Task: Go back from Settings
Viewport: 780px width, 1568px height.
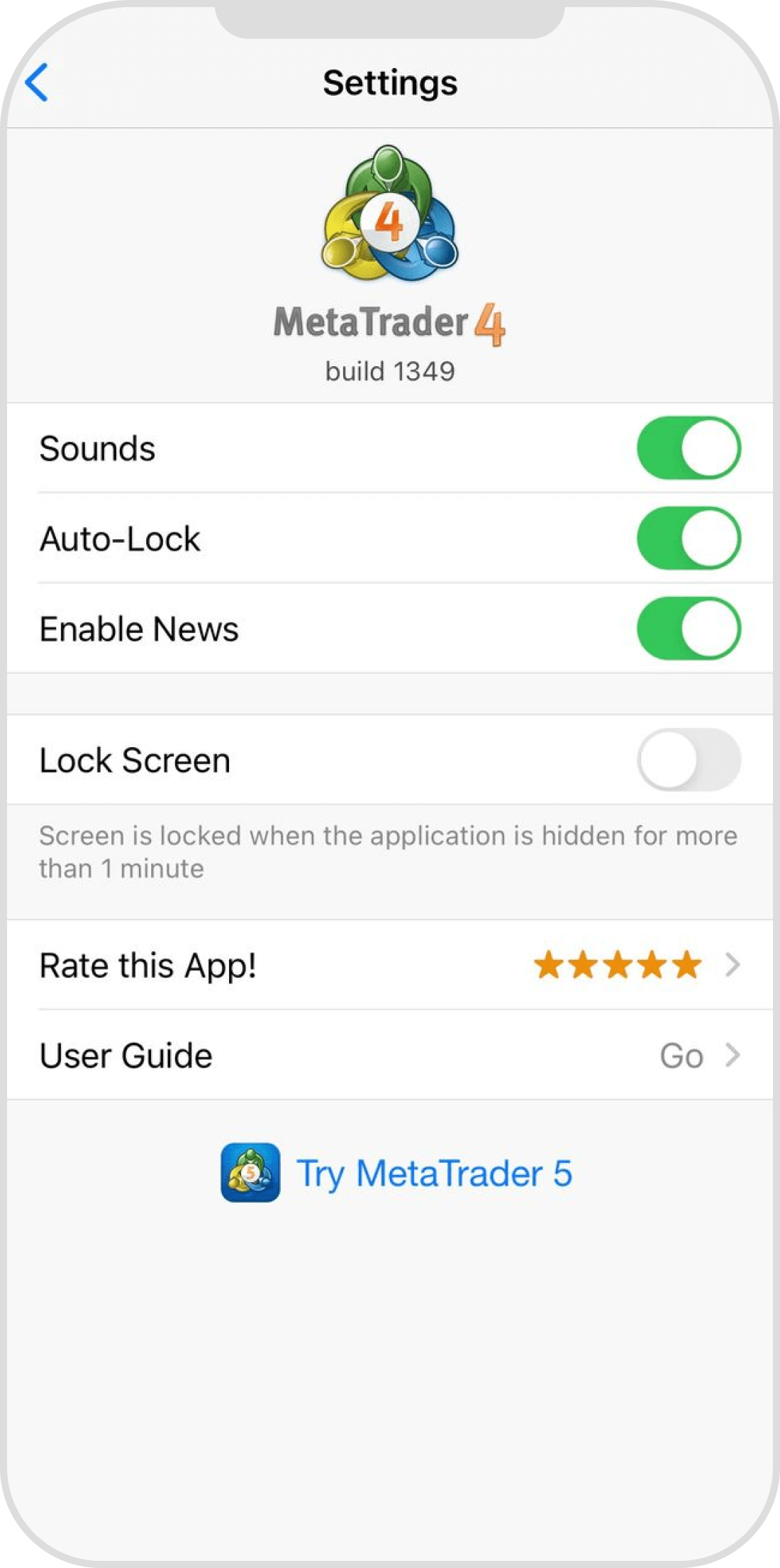Action: [x=37, y=83]
